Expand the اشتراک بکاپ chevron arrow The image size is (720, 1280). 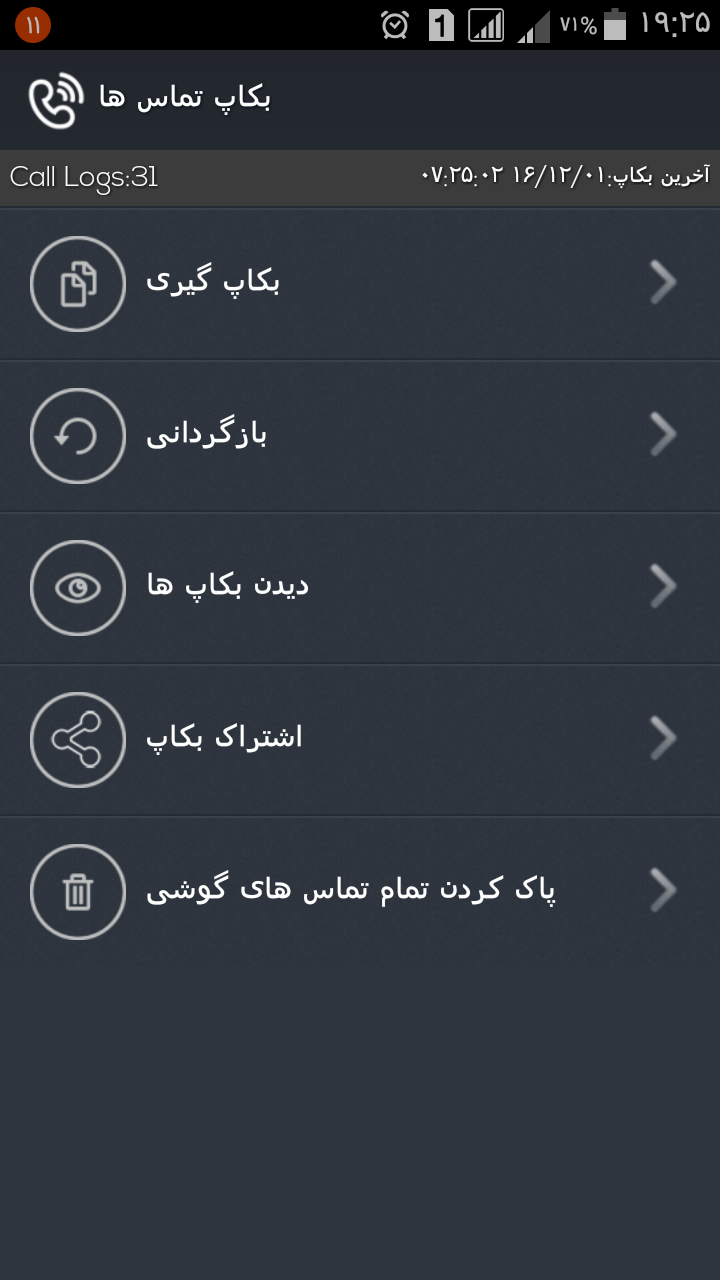663,738
